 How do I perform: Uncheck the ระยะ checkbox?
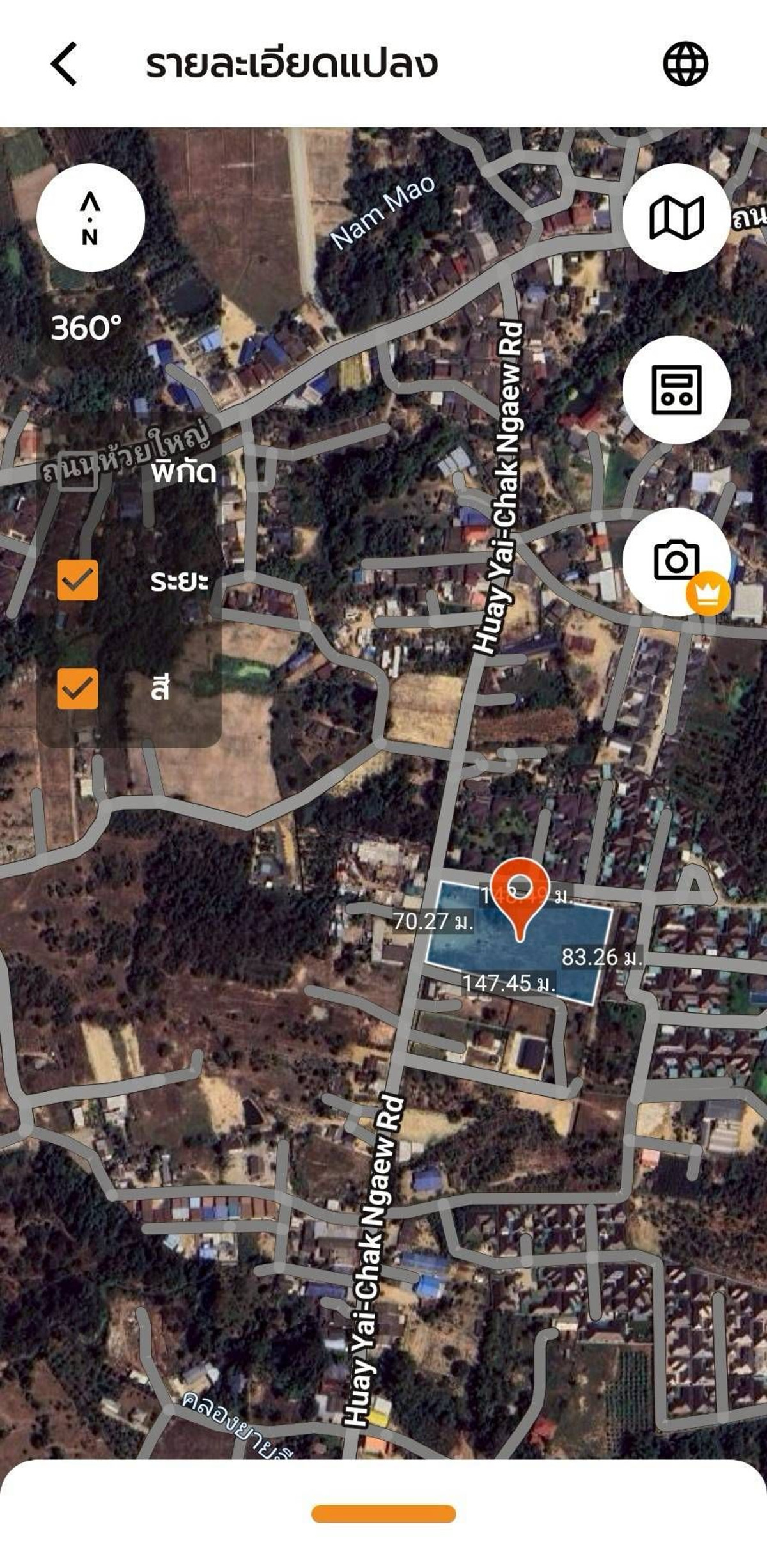(x=77, y=580)
